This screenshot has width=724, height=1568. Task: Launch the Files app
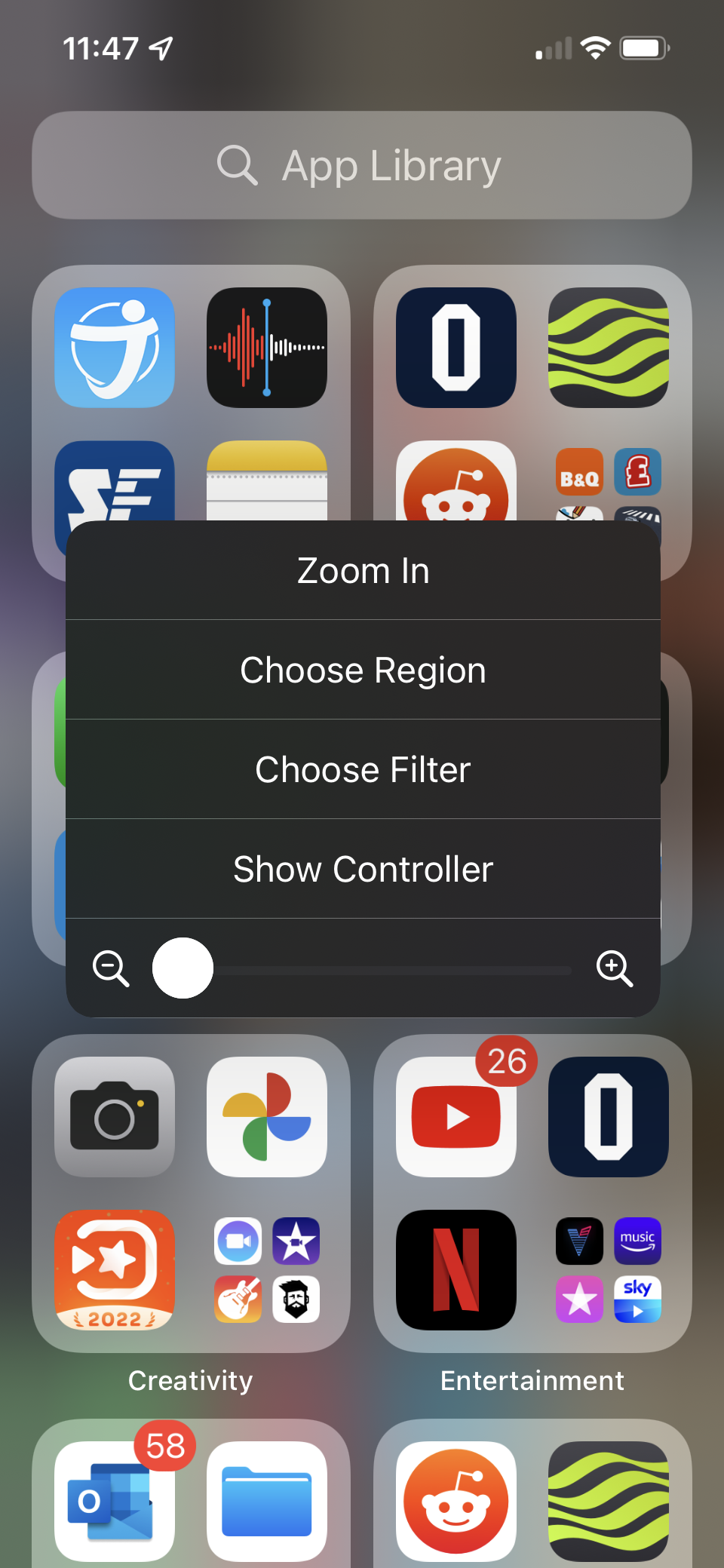click(267, 1502)
